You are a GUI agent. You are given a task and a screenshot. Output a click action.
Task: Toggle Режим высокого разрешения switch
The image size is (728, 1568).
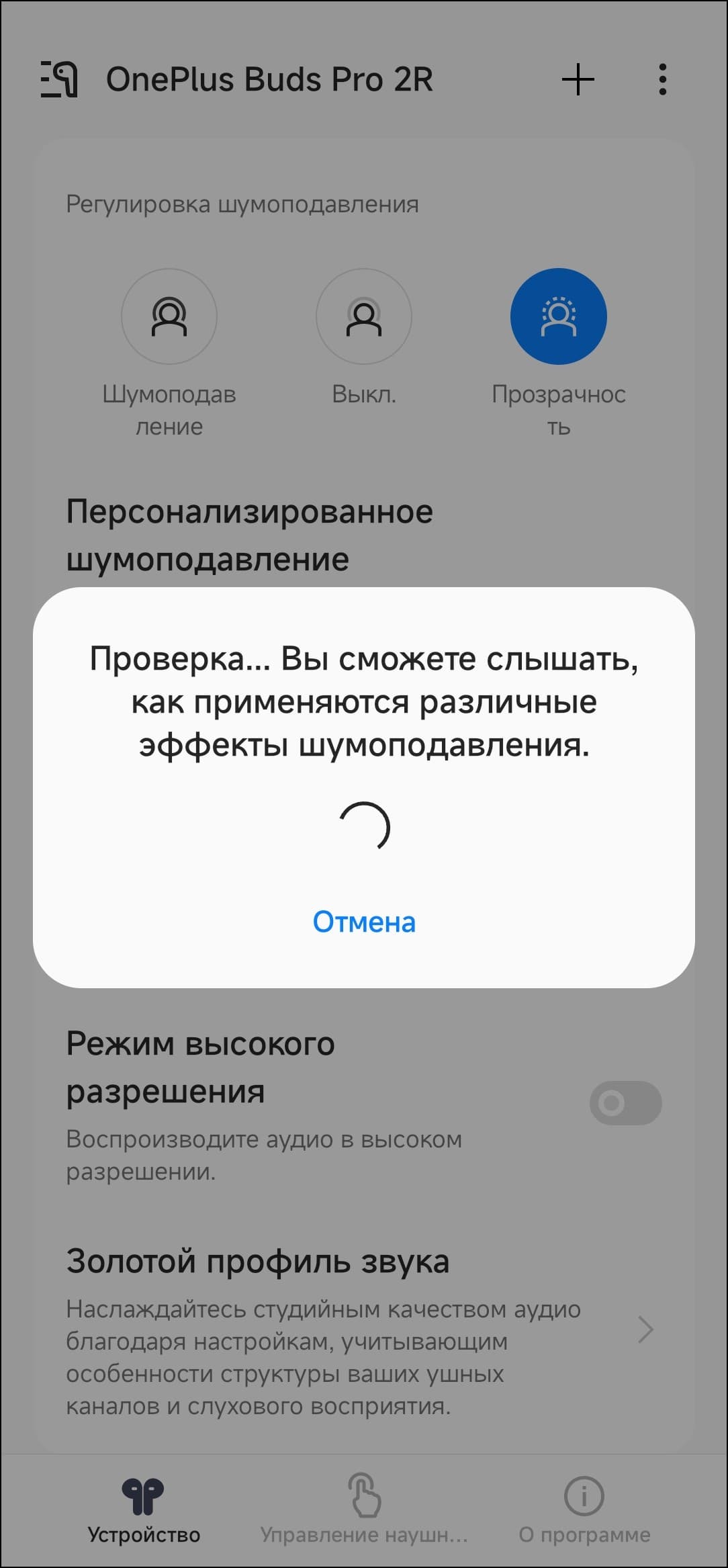(625, 1103)
